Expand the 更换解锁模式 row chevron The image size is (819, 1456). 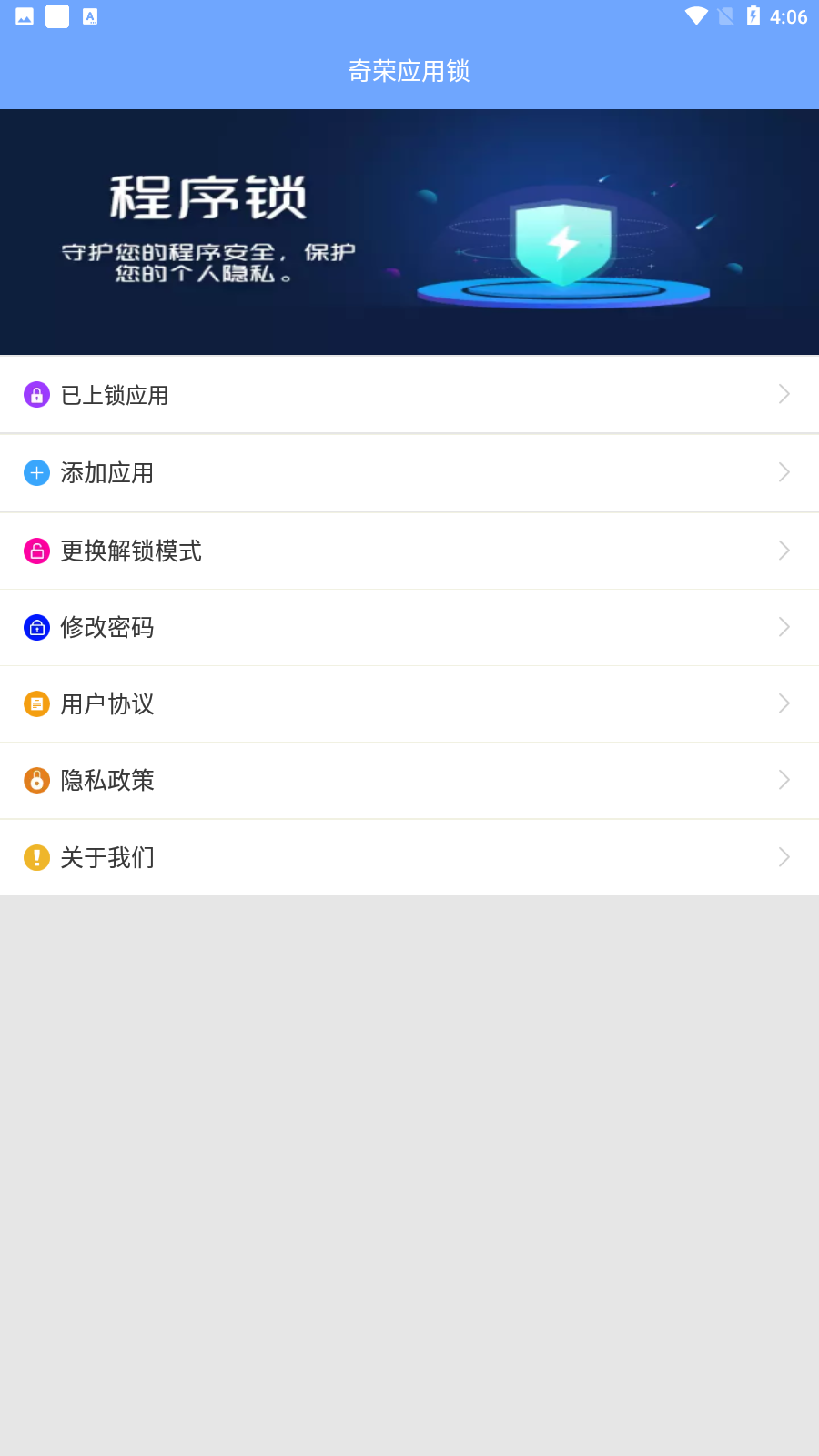click(x=784, y=551)
